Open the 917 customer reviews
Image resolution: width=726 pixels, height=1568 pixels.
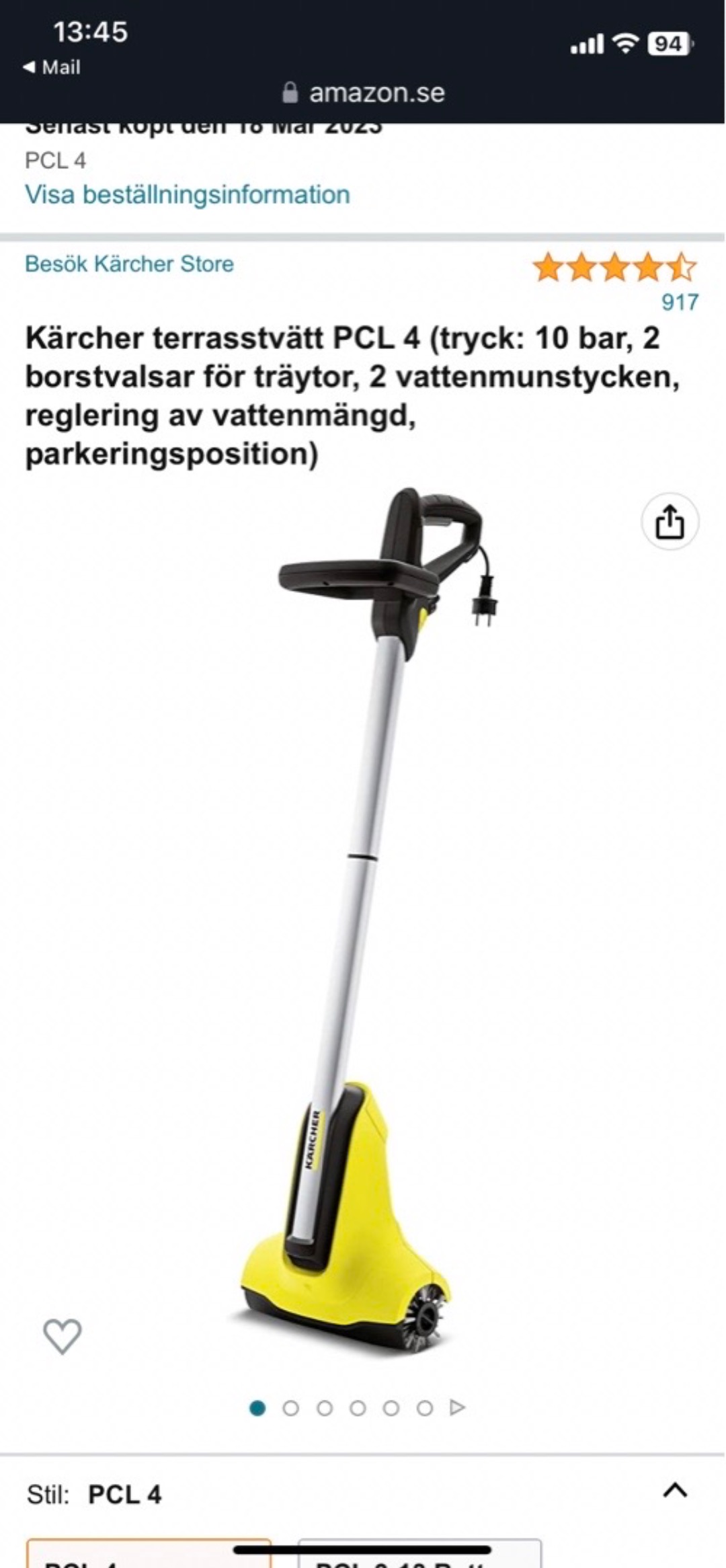coord(680,302)
